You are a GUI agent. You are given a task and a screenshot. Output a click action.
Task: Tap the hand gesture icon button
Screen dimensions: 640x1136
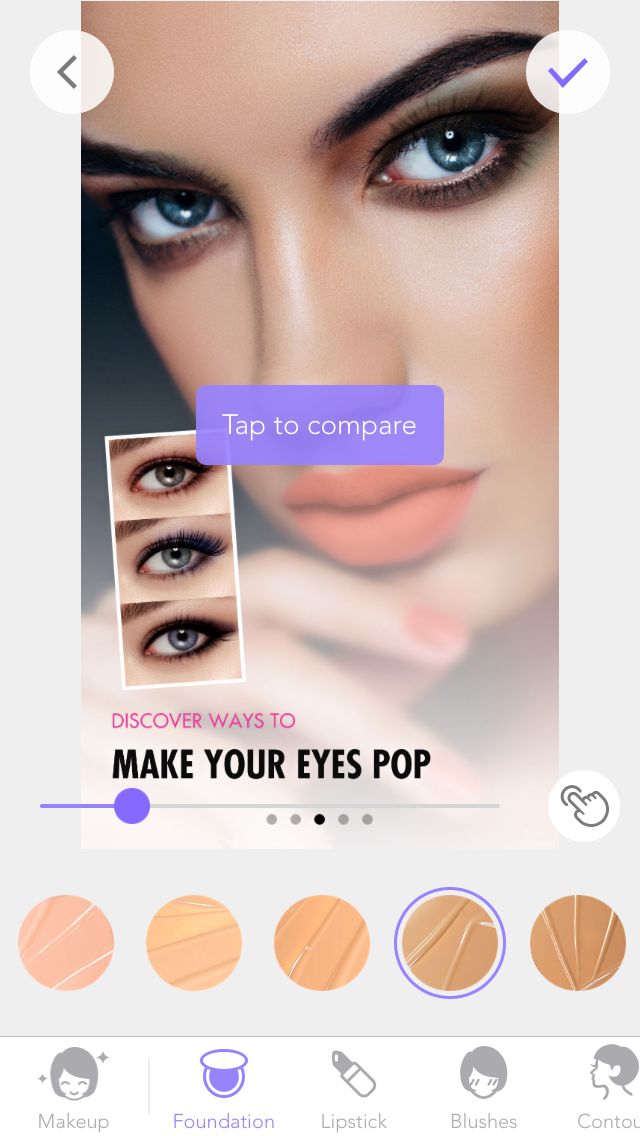(x=583, y=806)
